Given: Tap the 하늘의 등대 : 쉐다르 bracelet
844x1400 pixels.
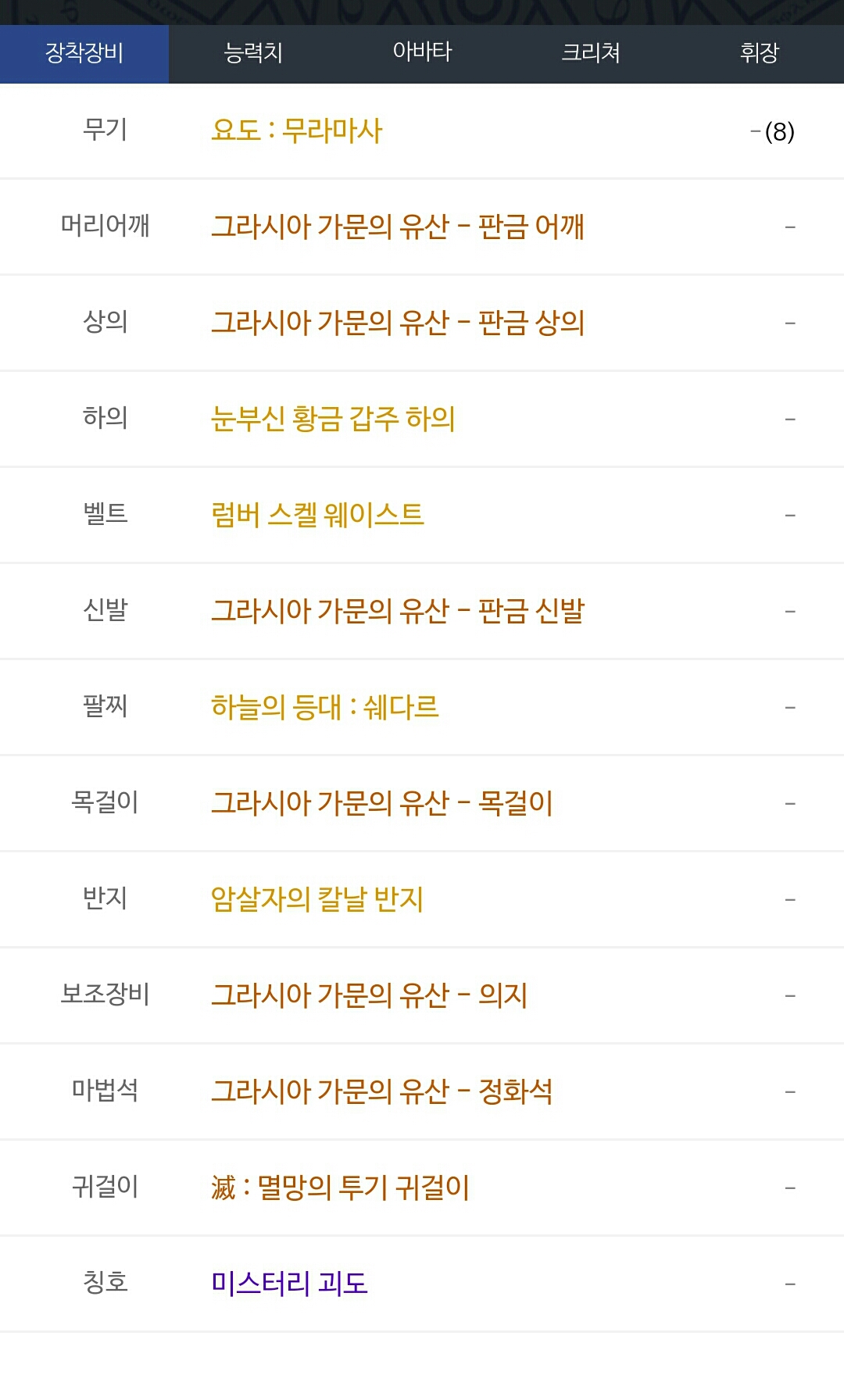Looking at the screenshot, I should tap(325, 707).
